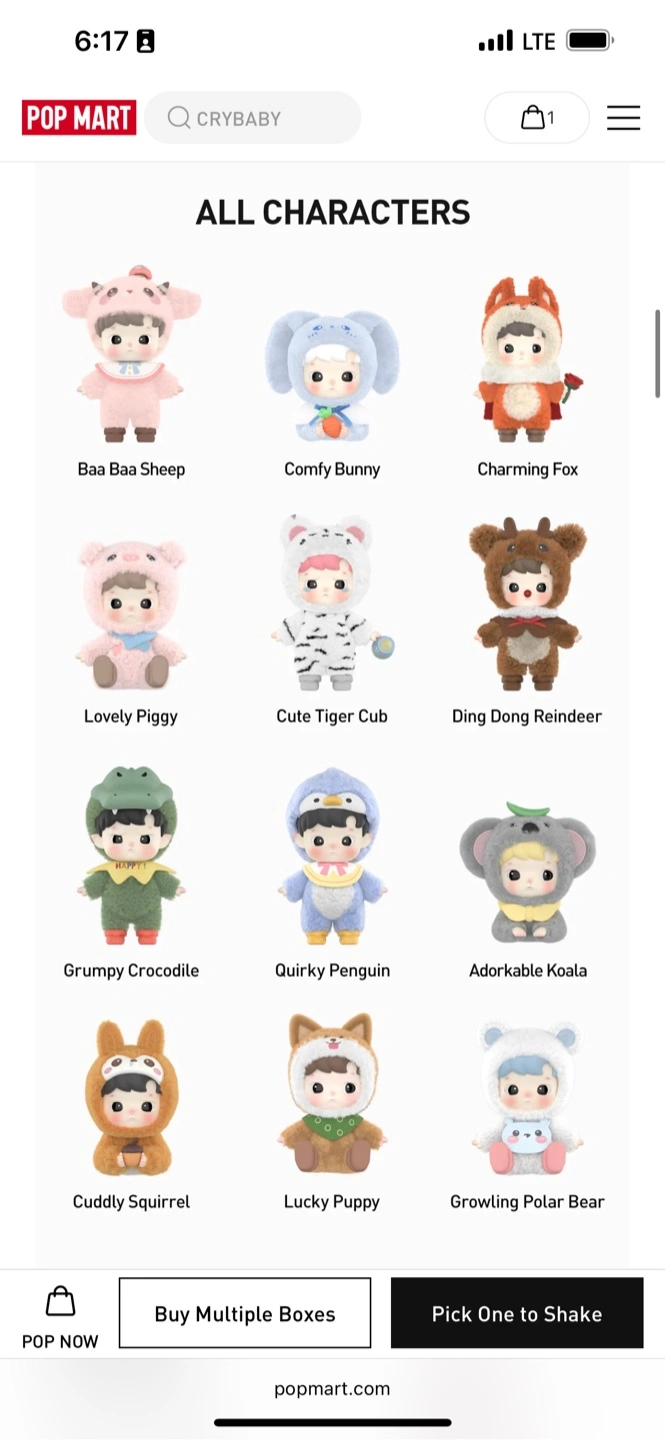The height and width of the screenshot is (1440, 665).
Task: Select Pick One to Shake
Action: (517, 1313)
